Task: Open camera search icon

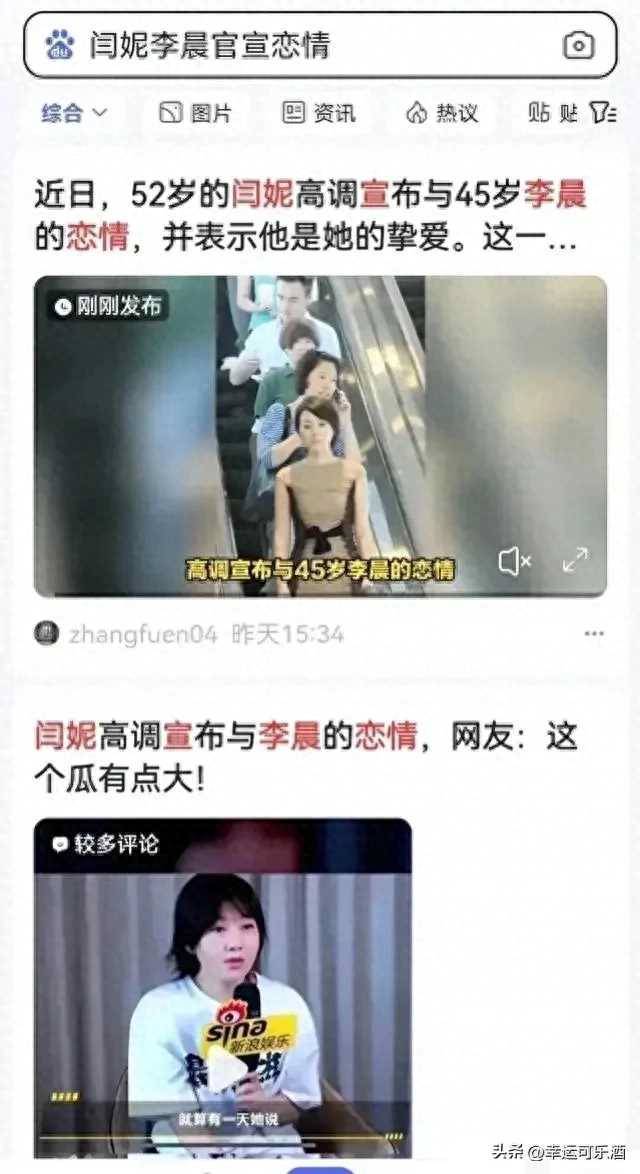Action: [x=578, y=45]
